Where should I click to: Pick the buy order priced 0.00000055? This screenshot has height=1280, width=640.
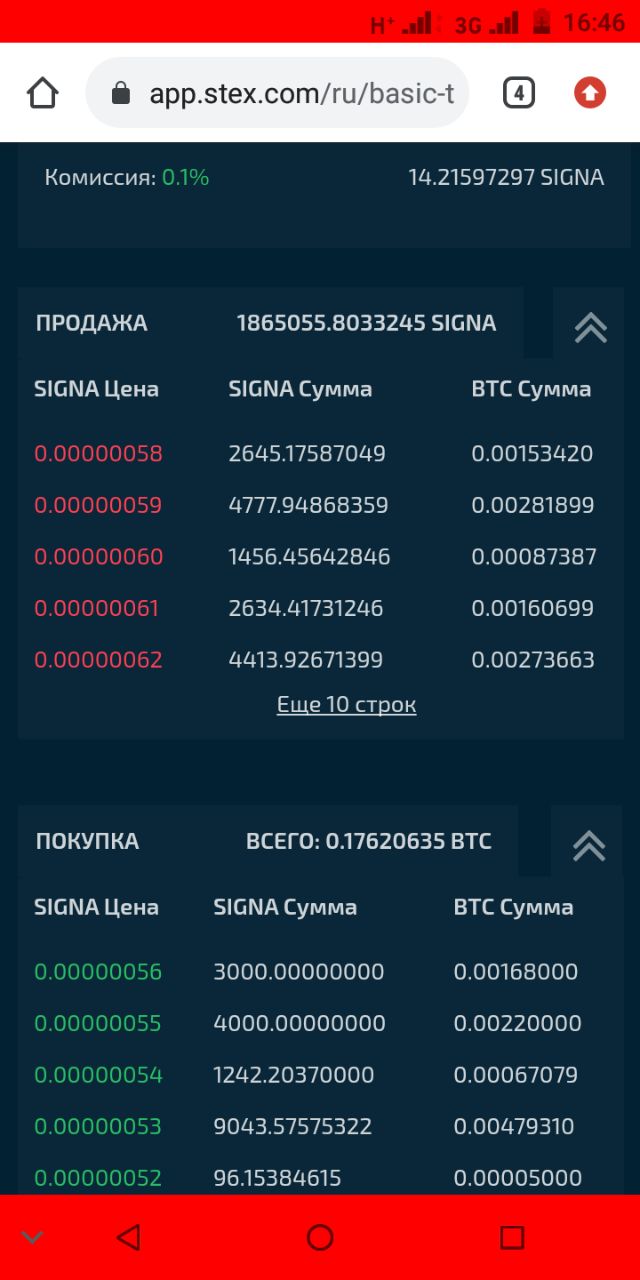(x=98, y=1024)
